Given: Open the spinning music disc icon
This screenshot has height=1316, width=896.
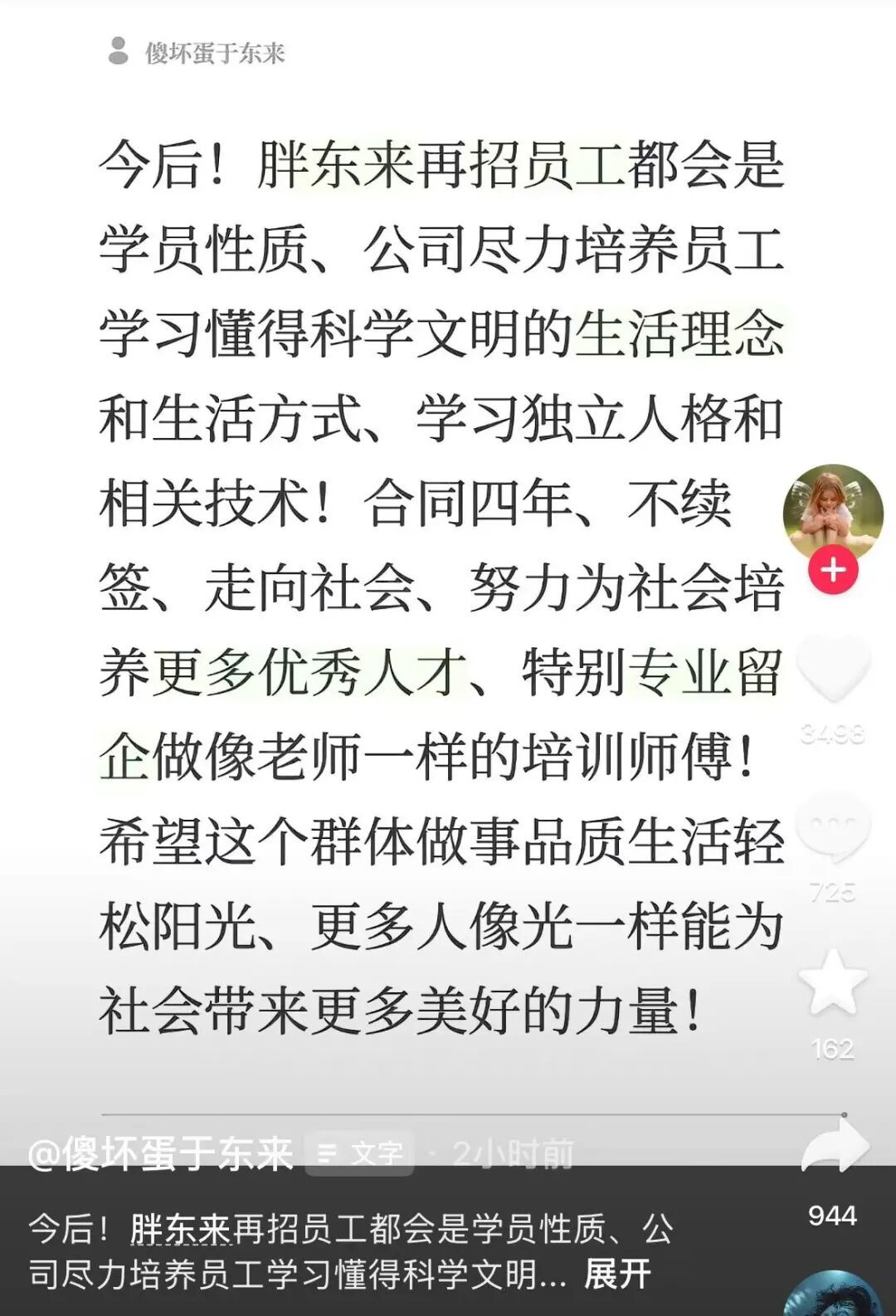Looking at the screenshot, I should (832, 1294).
